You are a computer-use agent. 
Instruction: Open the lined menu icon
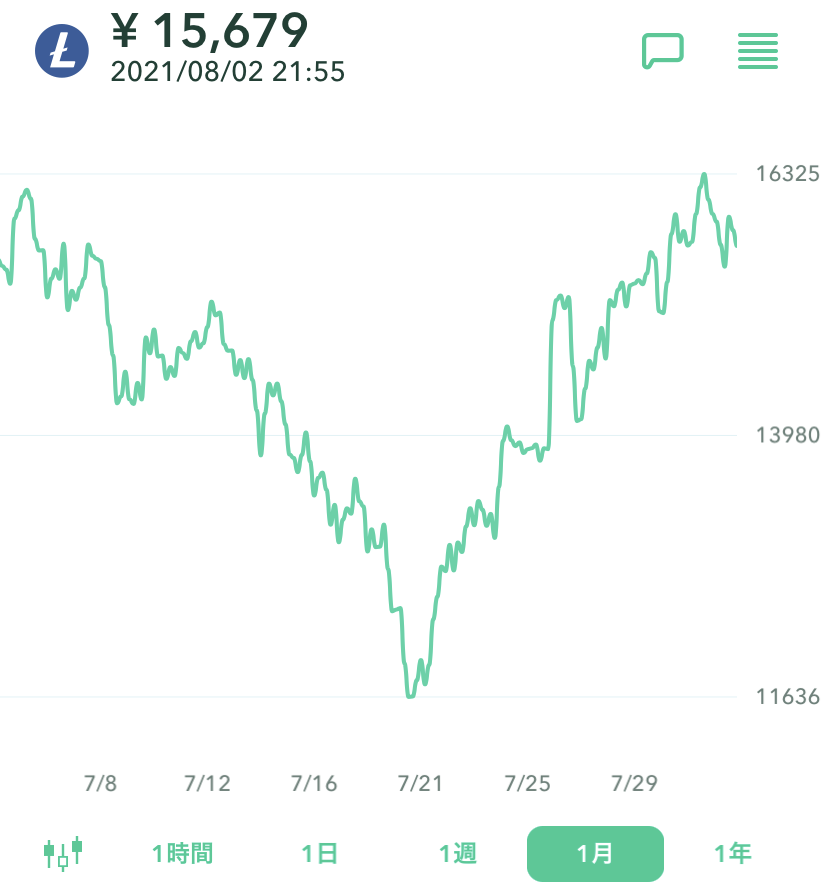(x=757, y=51)
